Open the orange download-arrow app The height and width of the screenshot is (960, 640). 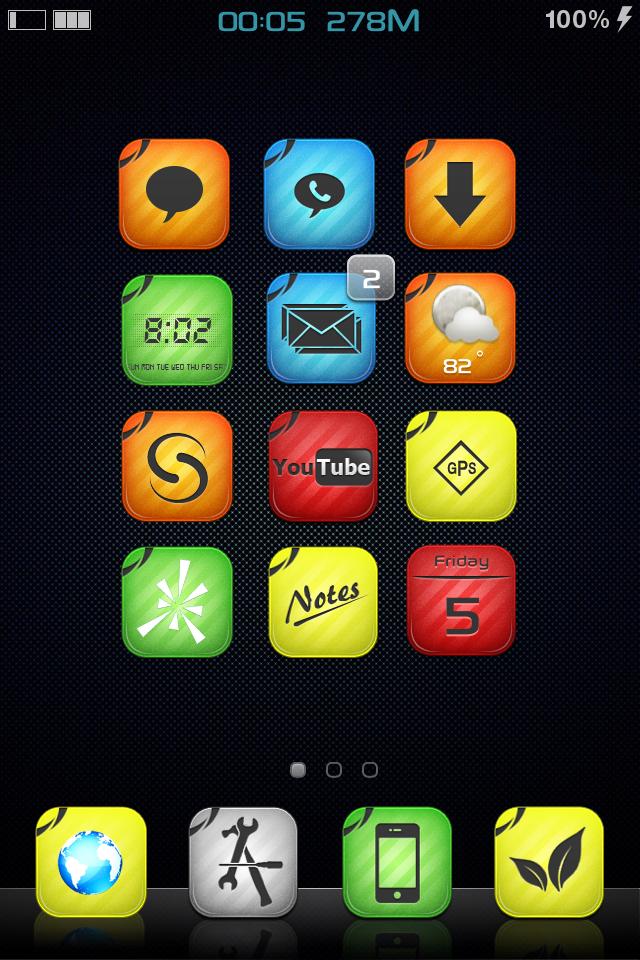click(460, 193)
